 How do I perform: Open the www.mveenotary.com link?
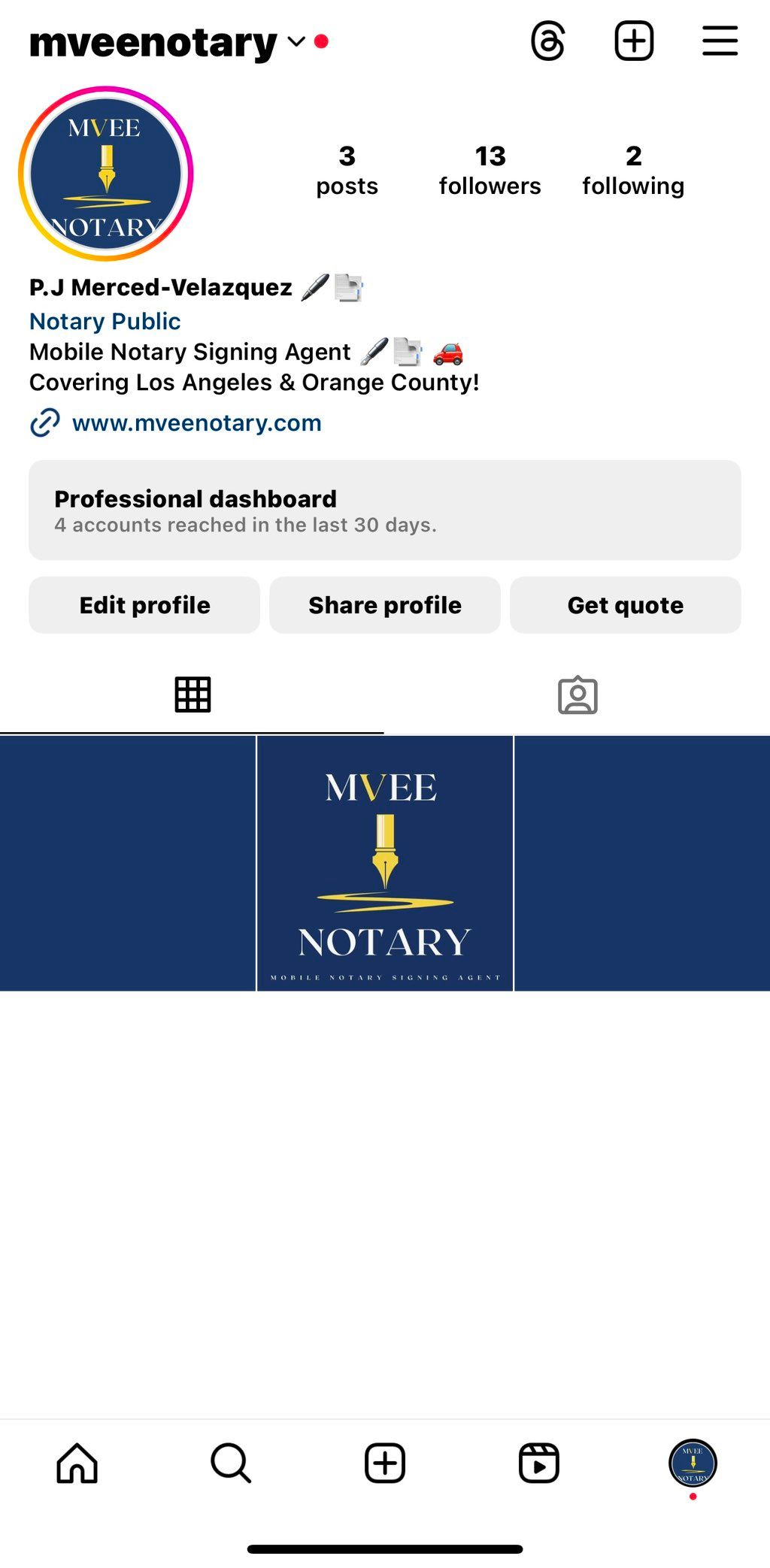pos(196,423)
